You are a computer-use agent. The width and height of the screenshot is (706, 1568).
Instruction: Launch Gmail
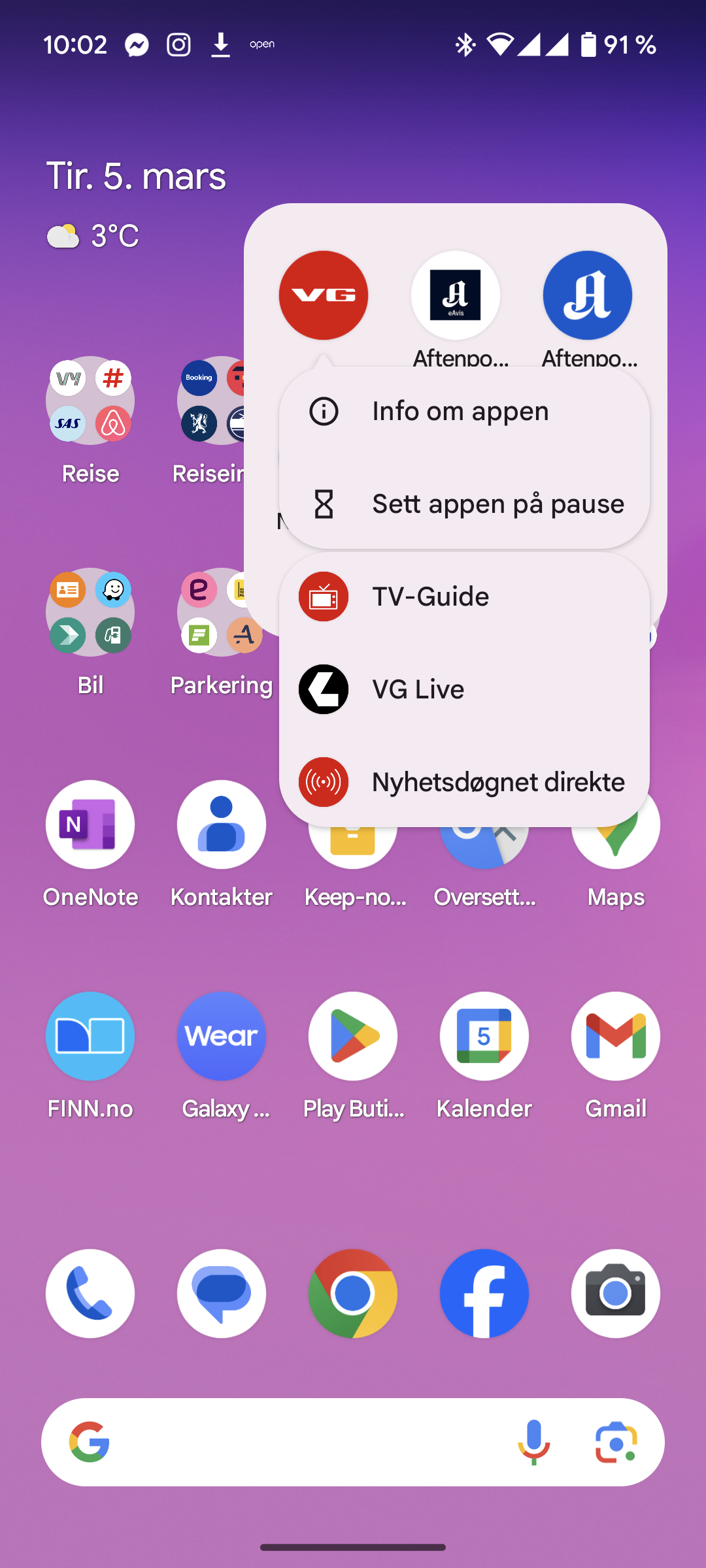pos(615,1036)
